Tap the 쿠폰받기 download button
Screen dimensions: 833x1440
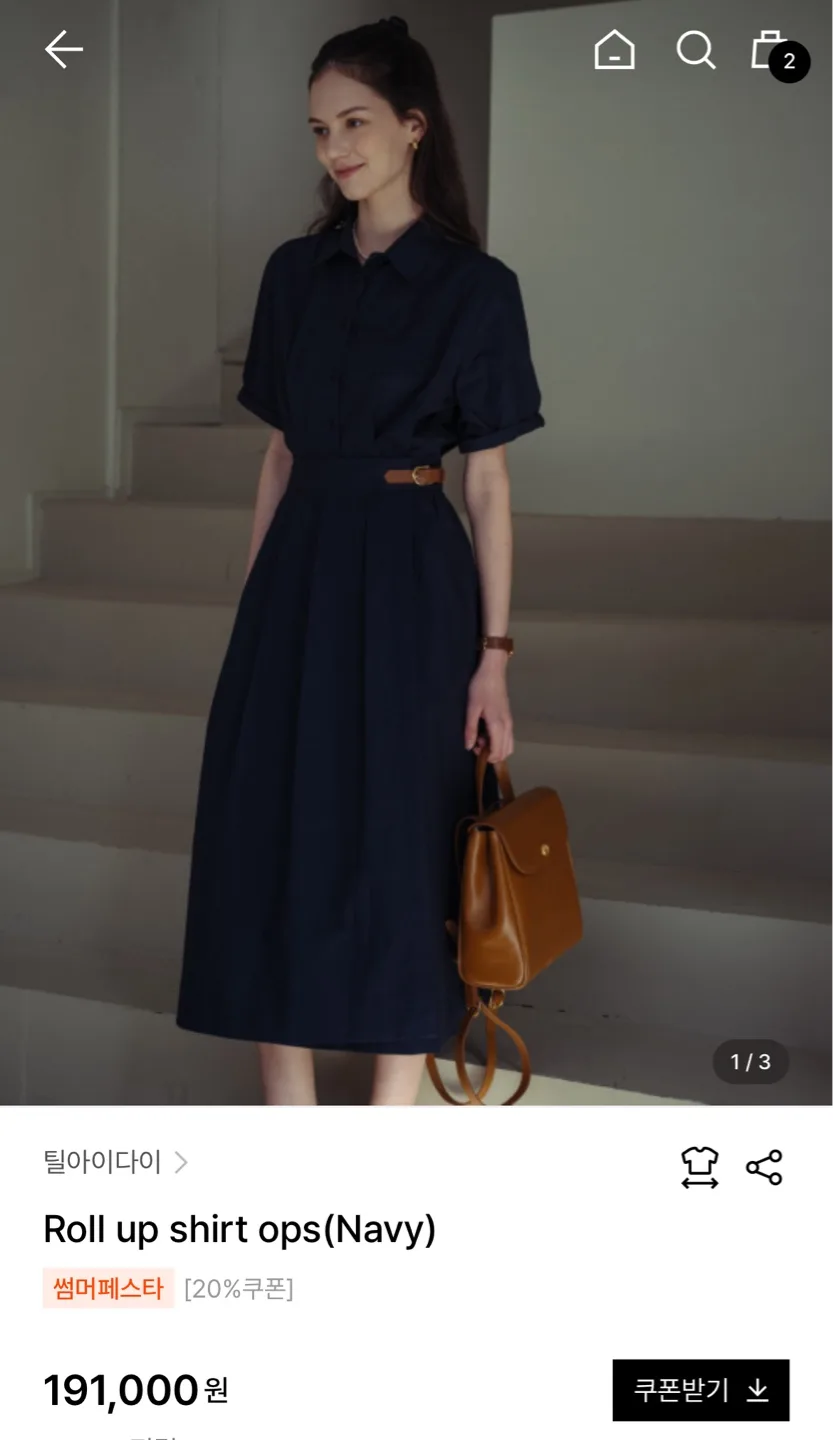click(x=700, y=1390)
